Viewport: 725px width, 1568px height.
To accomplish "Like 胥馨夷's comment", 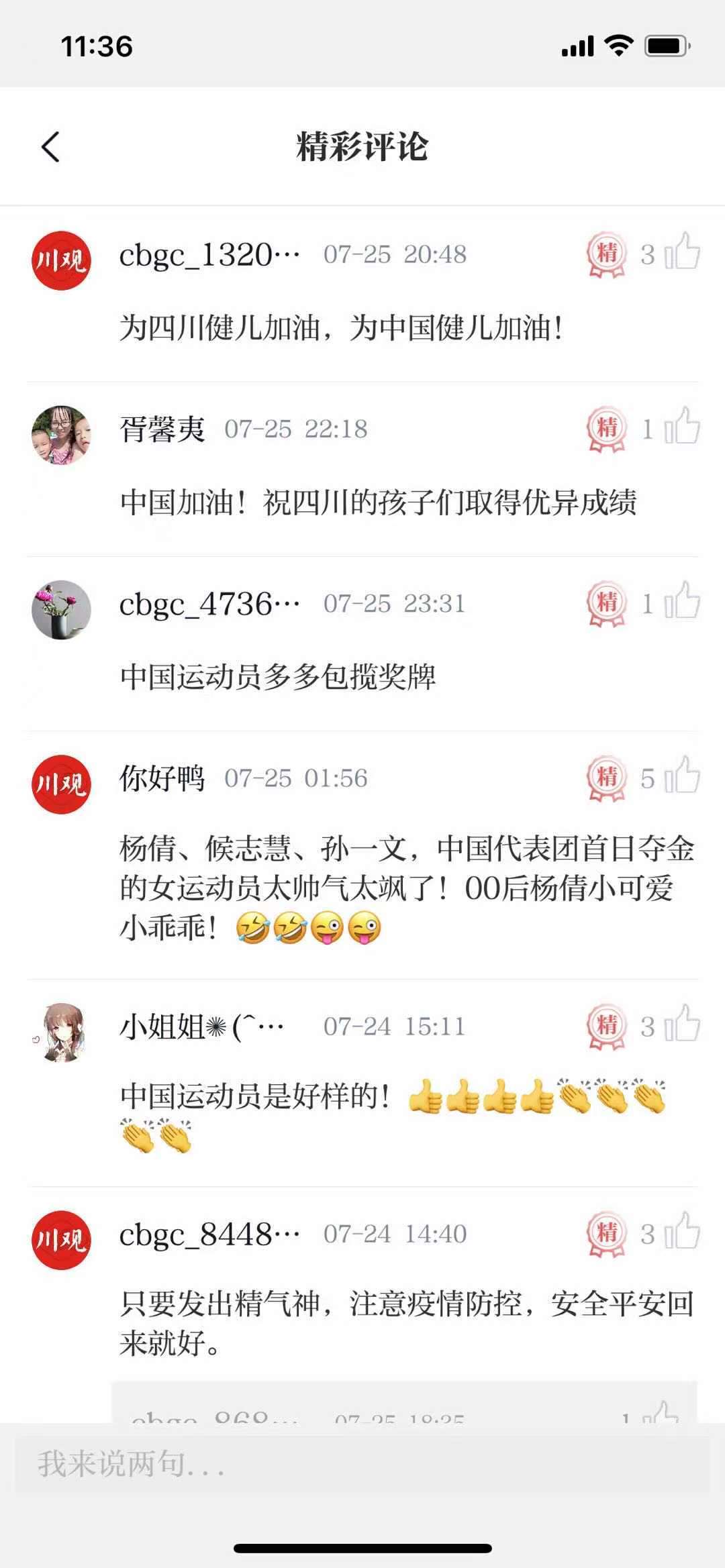I will (682, 427).
